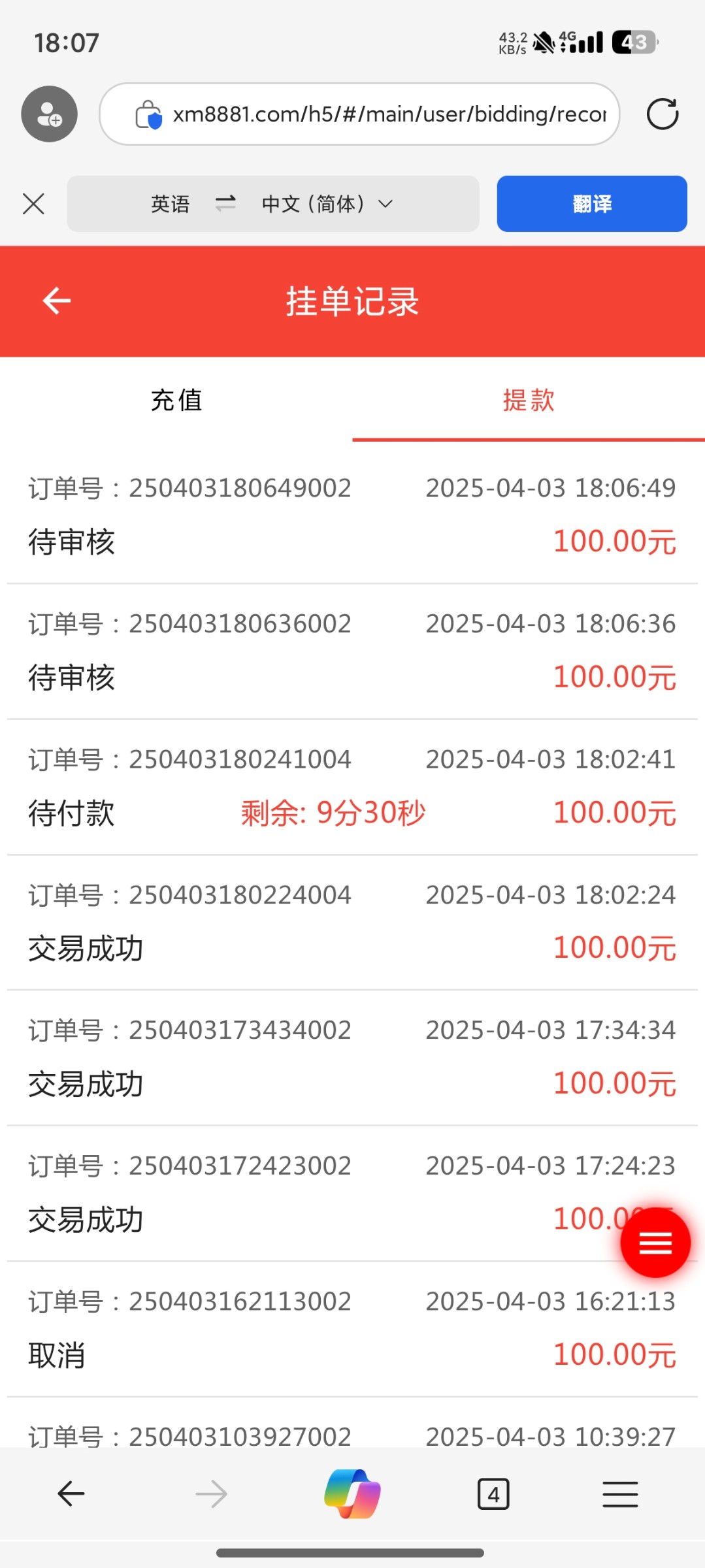The height and width of the screenshot is (1568, 705).
Task: Open the browser hamburger menu
Action: coord(620,1494)
